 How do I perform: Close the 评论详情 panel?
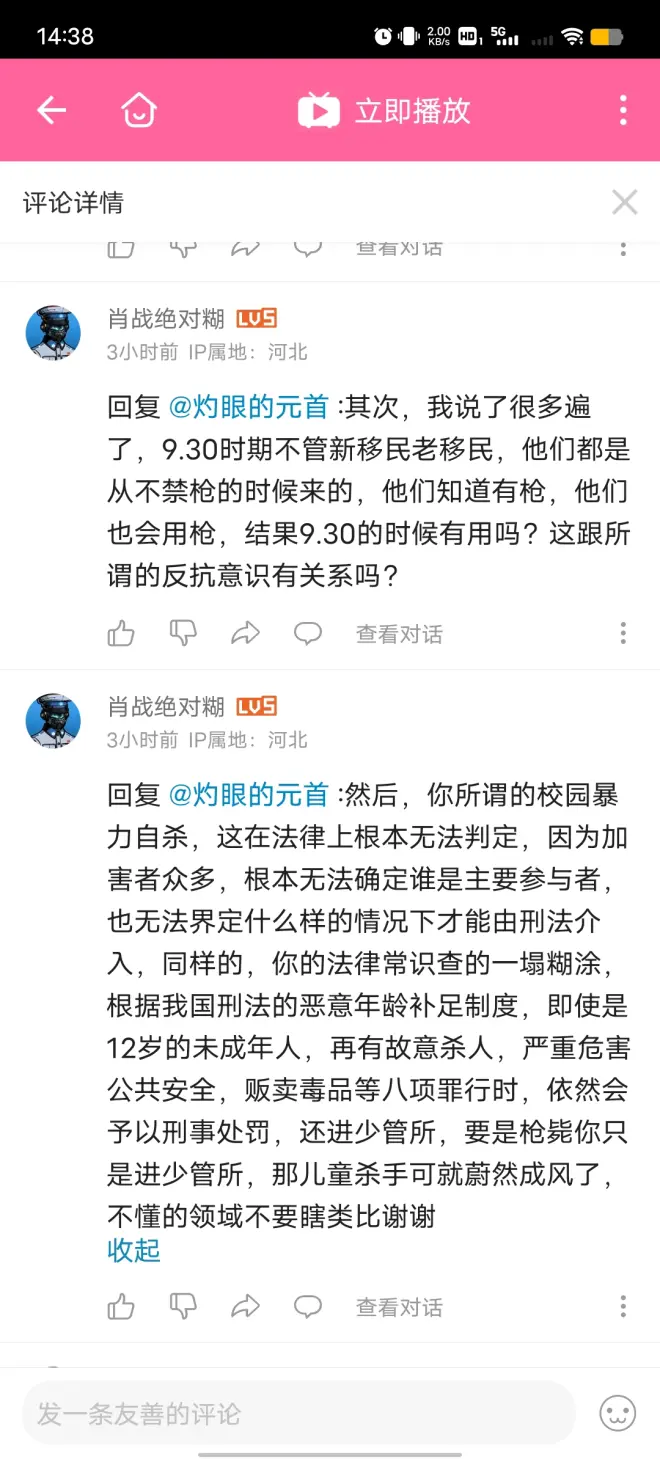(x=625, y=203)
